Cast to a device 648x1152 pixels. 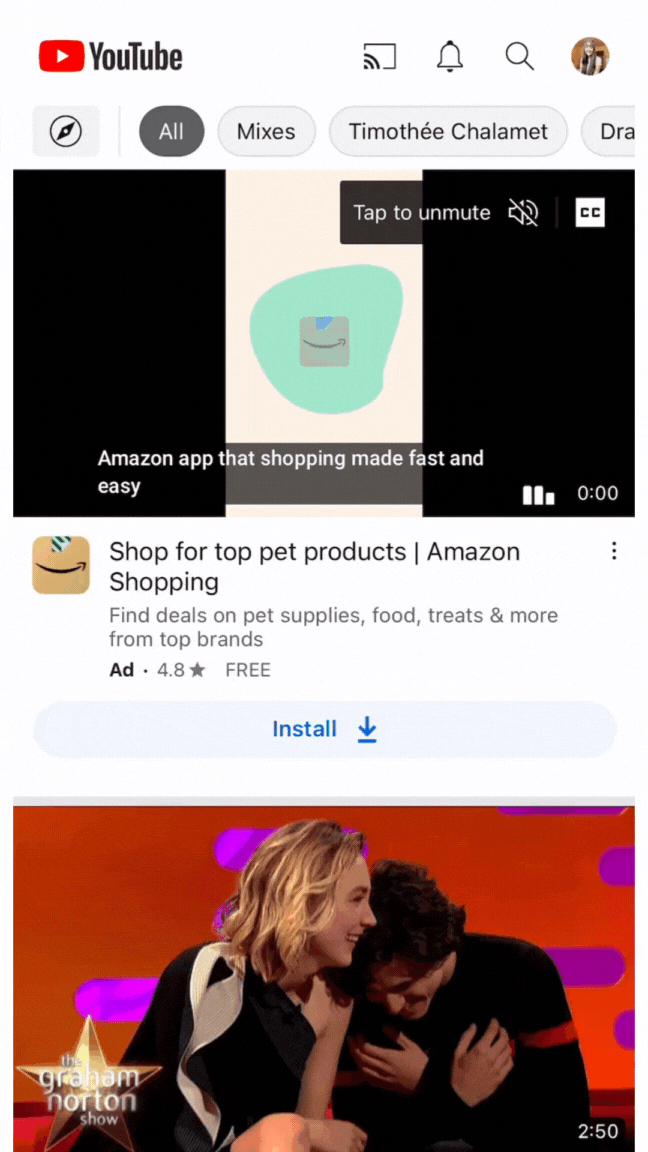(x=380, y=57)
